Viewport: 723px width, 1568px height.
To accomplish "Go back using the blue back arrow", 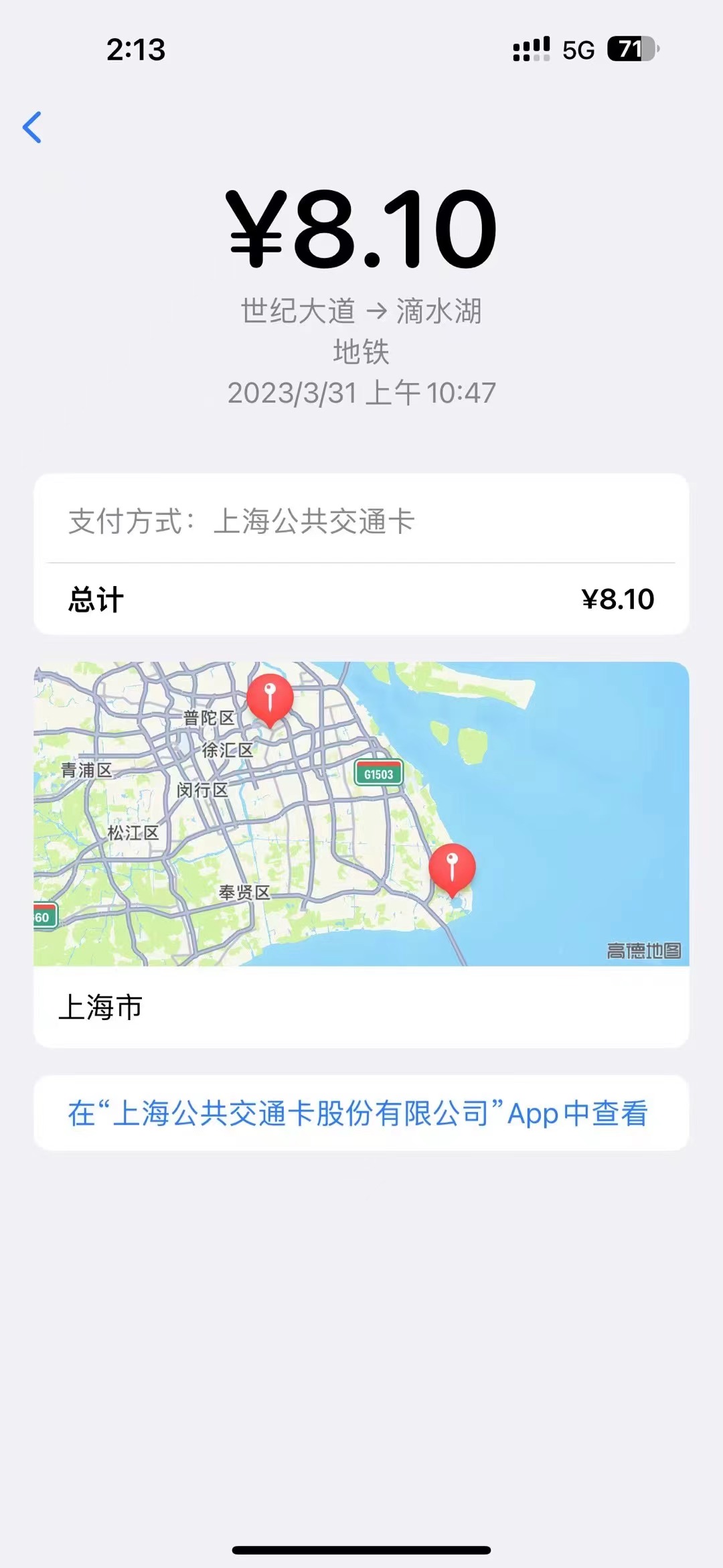I will pyautogui.click(x=32, y=127).
